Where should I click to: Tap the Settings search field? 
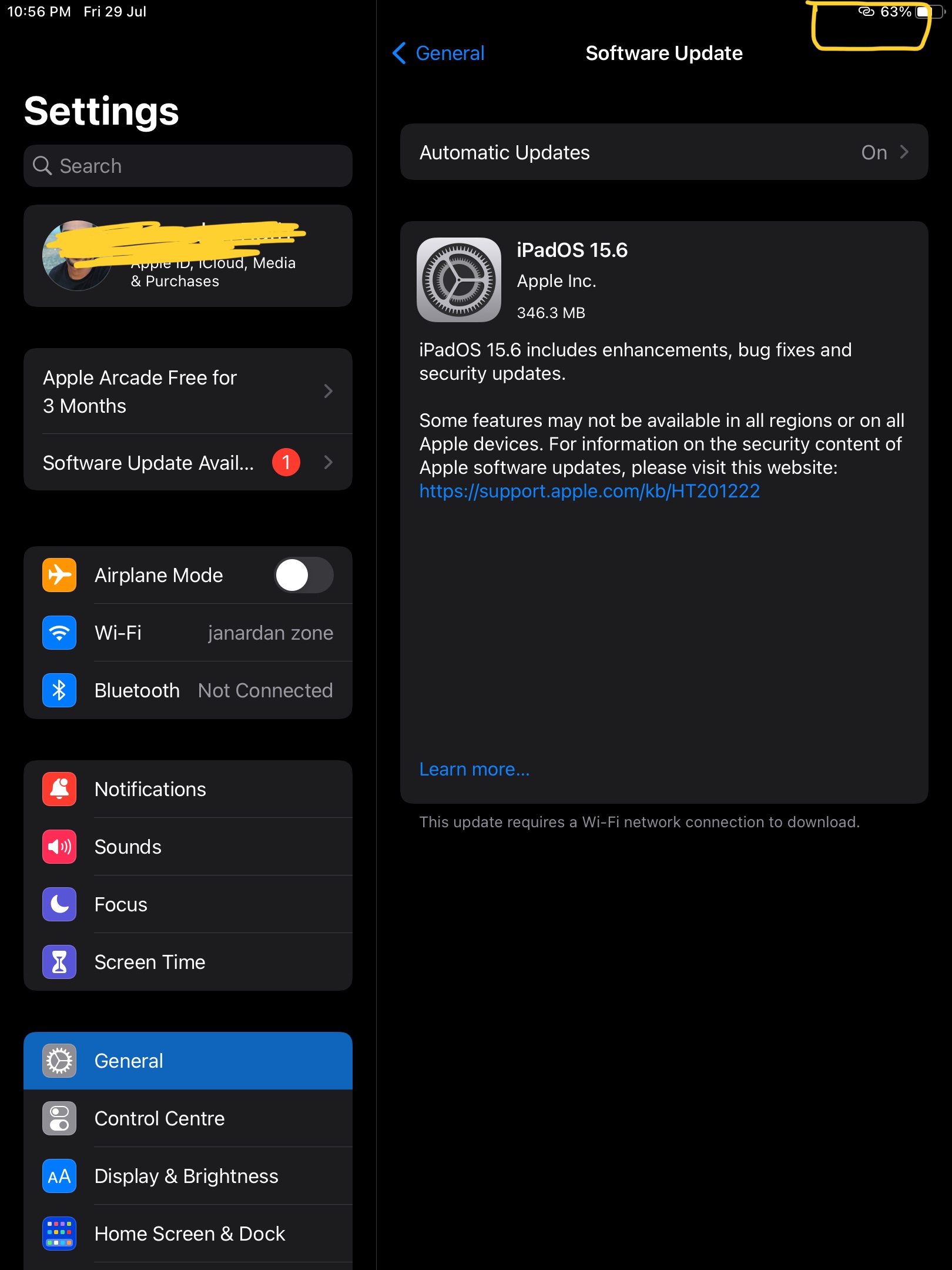coord(188,166)
